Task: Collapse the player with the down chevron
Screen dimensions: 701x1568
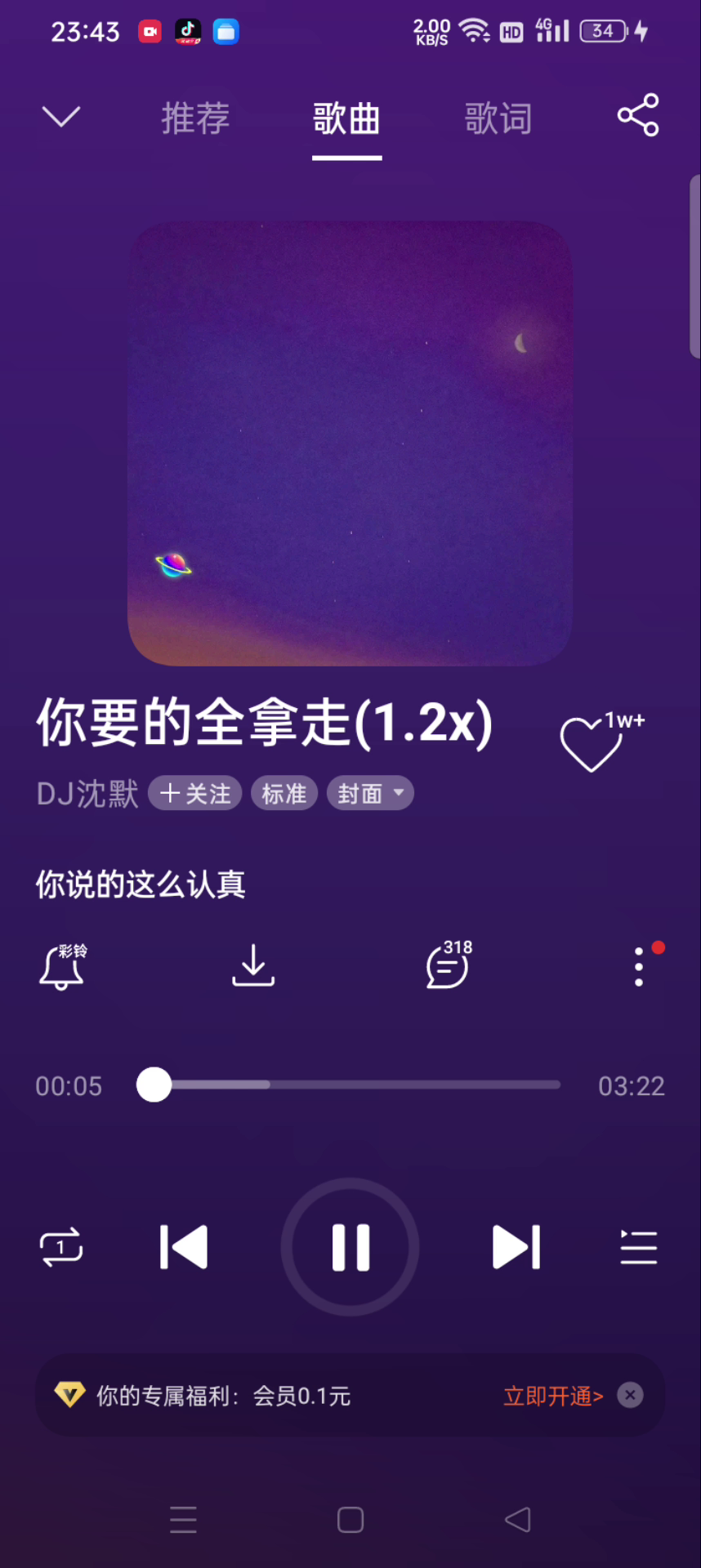Action: pos(61,117)
